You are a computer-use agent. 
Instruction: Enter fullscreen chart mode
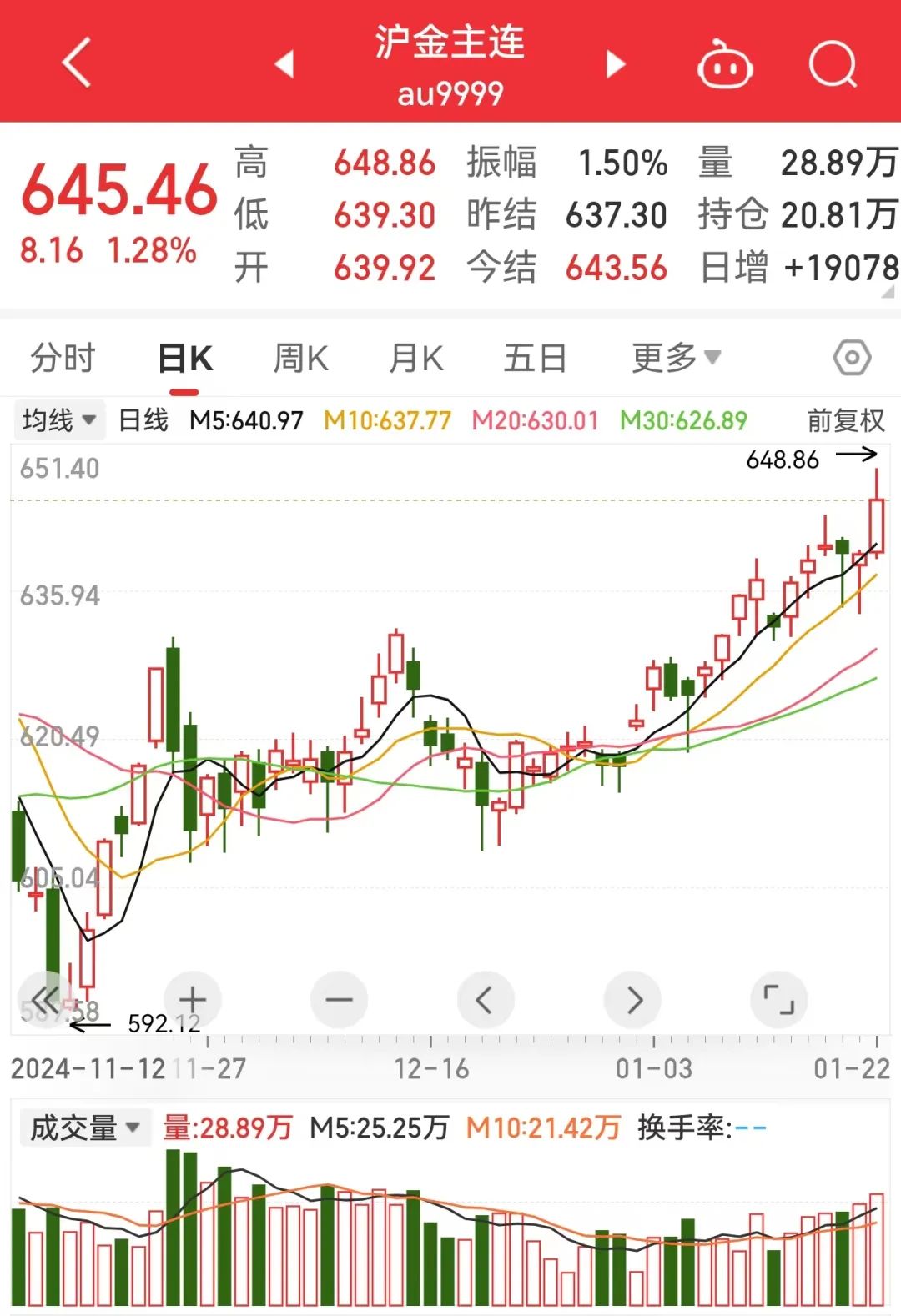(x=778, y=999)
